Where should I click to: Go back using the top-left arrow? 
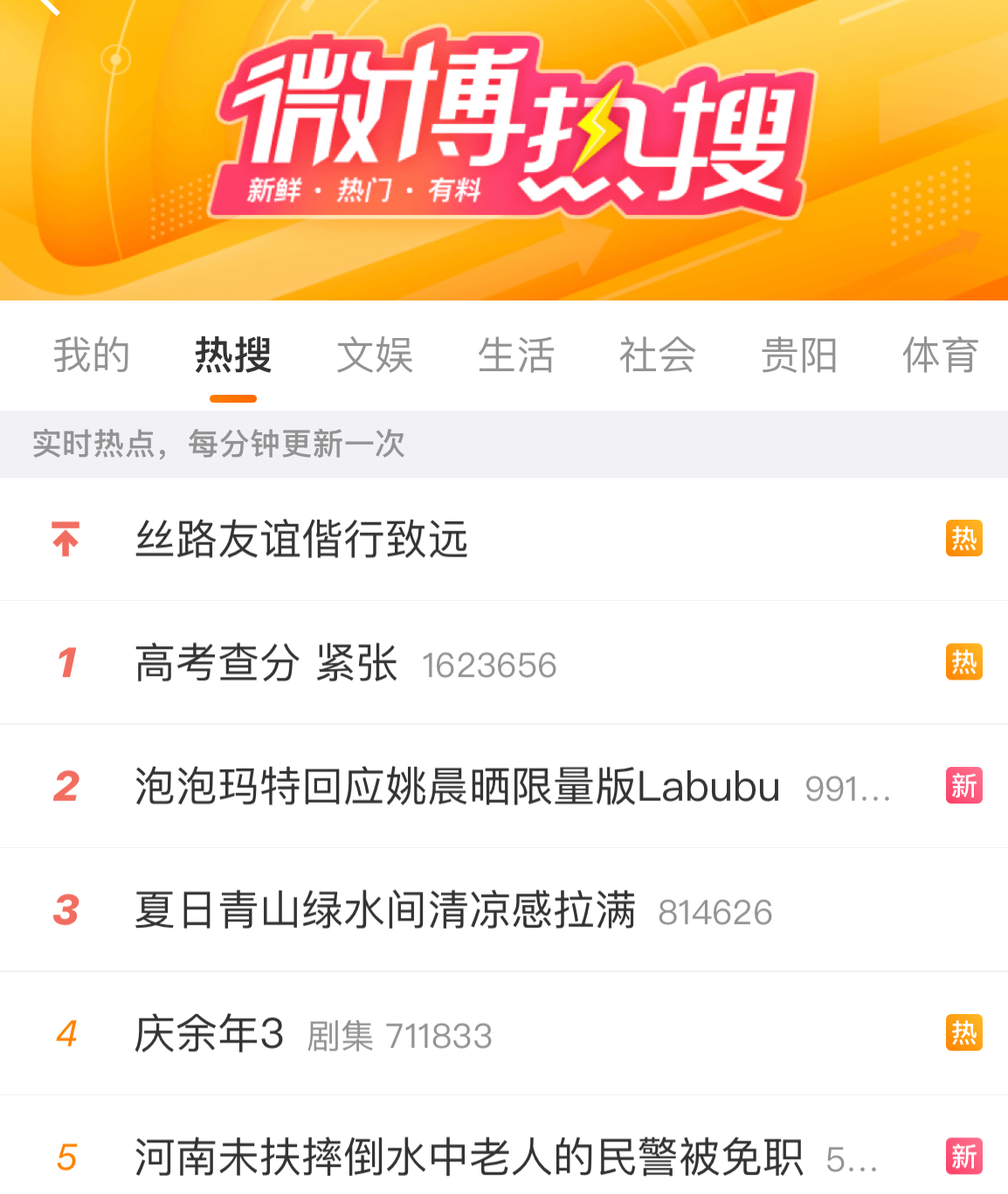coord(48,5)
